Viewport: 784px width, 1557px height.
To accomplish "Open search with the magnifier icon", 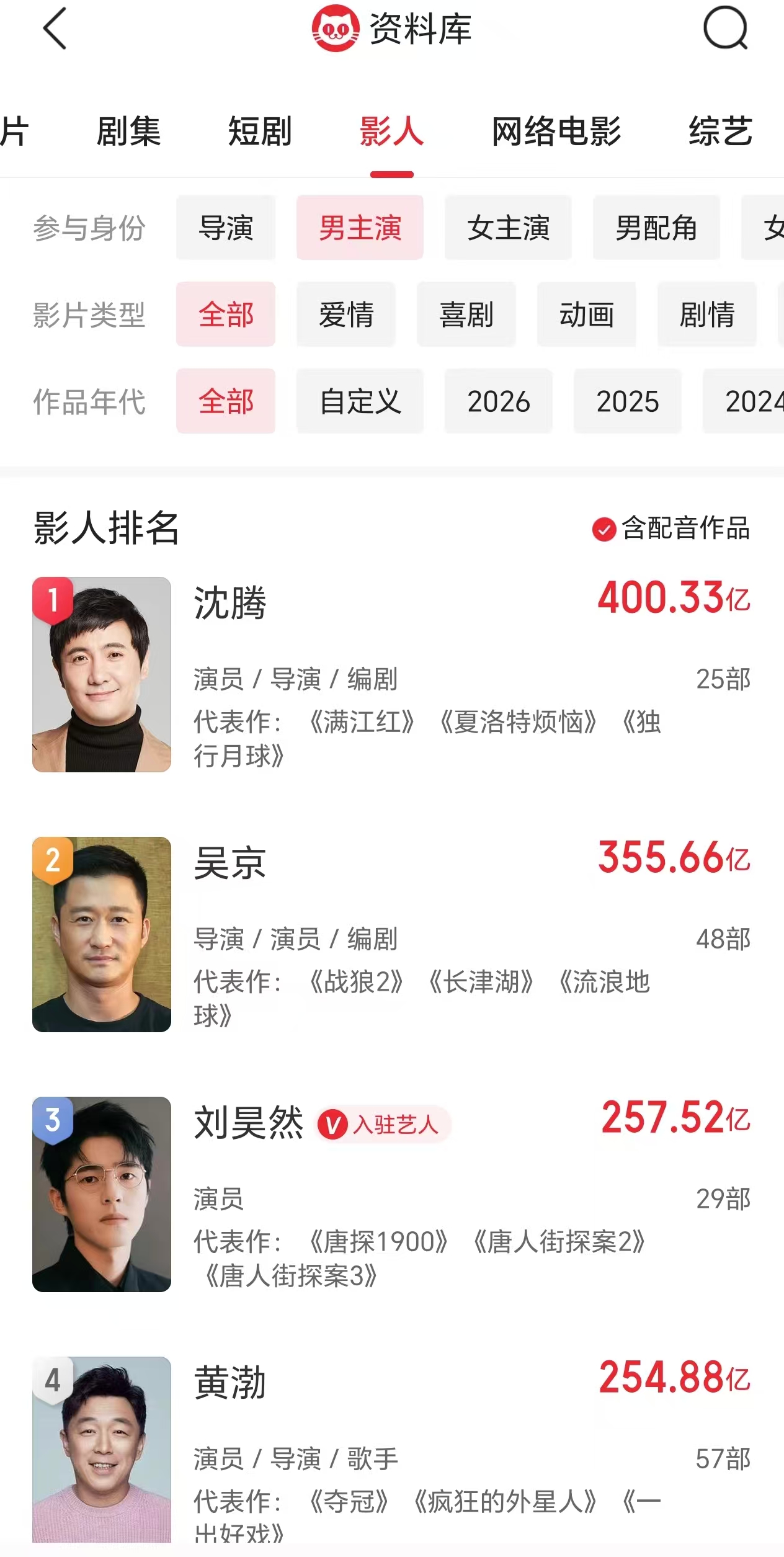I will 725,29.
